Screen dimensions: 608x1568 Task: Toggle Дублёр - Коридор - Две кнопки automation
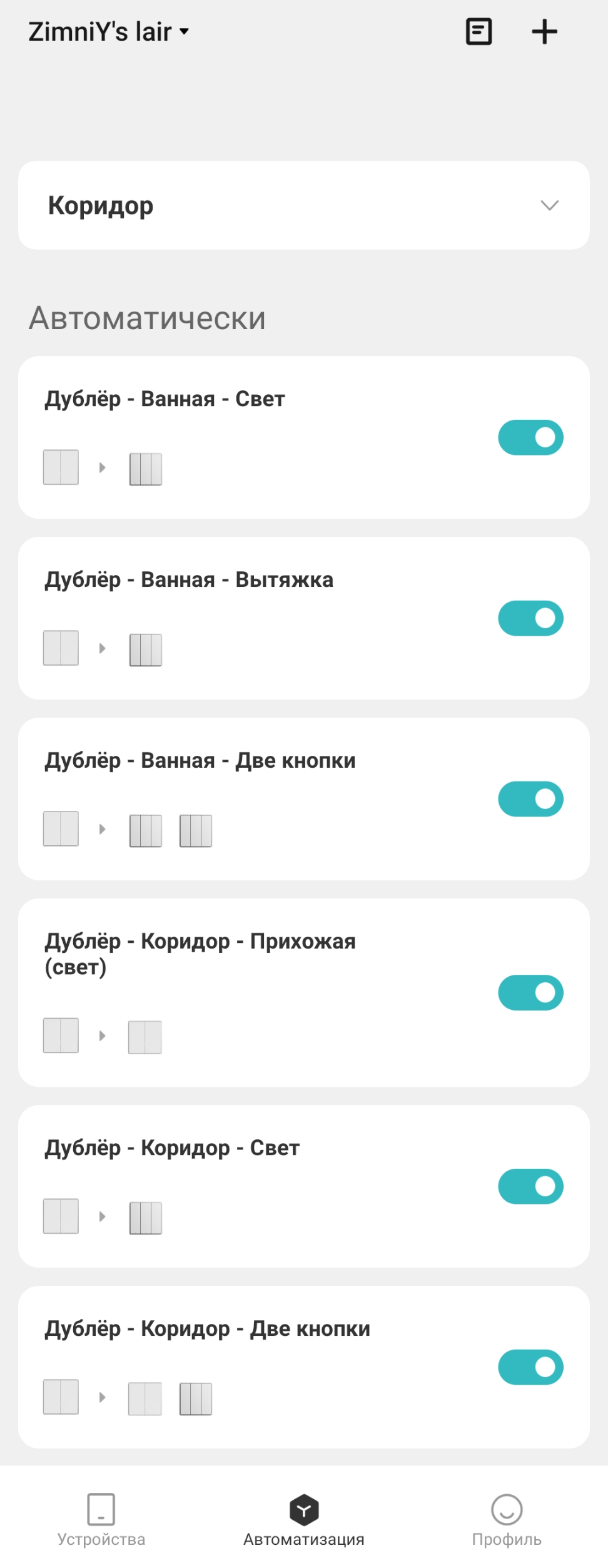pos(530,1367)
